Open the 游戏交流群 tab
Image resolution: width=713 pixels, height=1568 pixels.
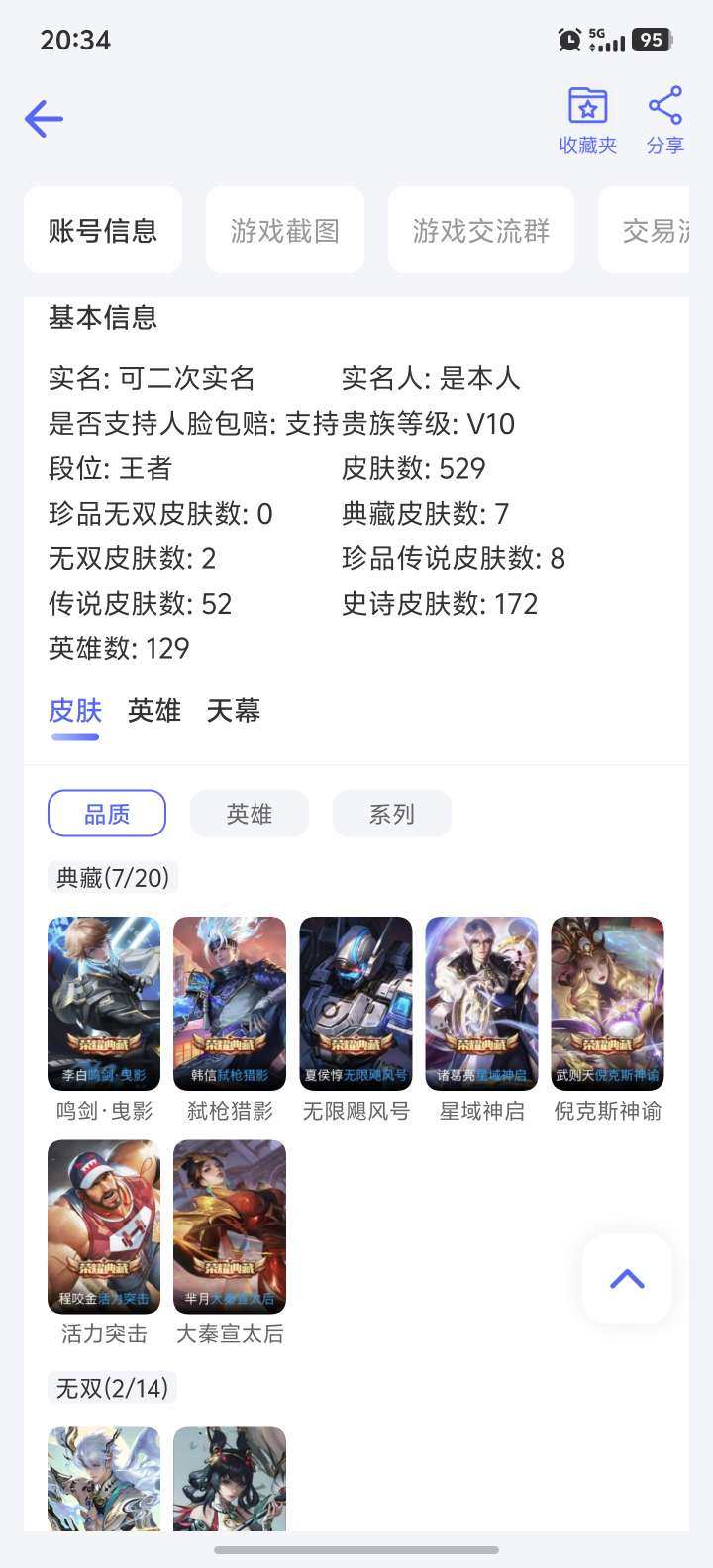480,229
